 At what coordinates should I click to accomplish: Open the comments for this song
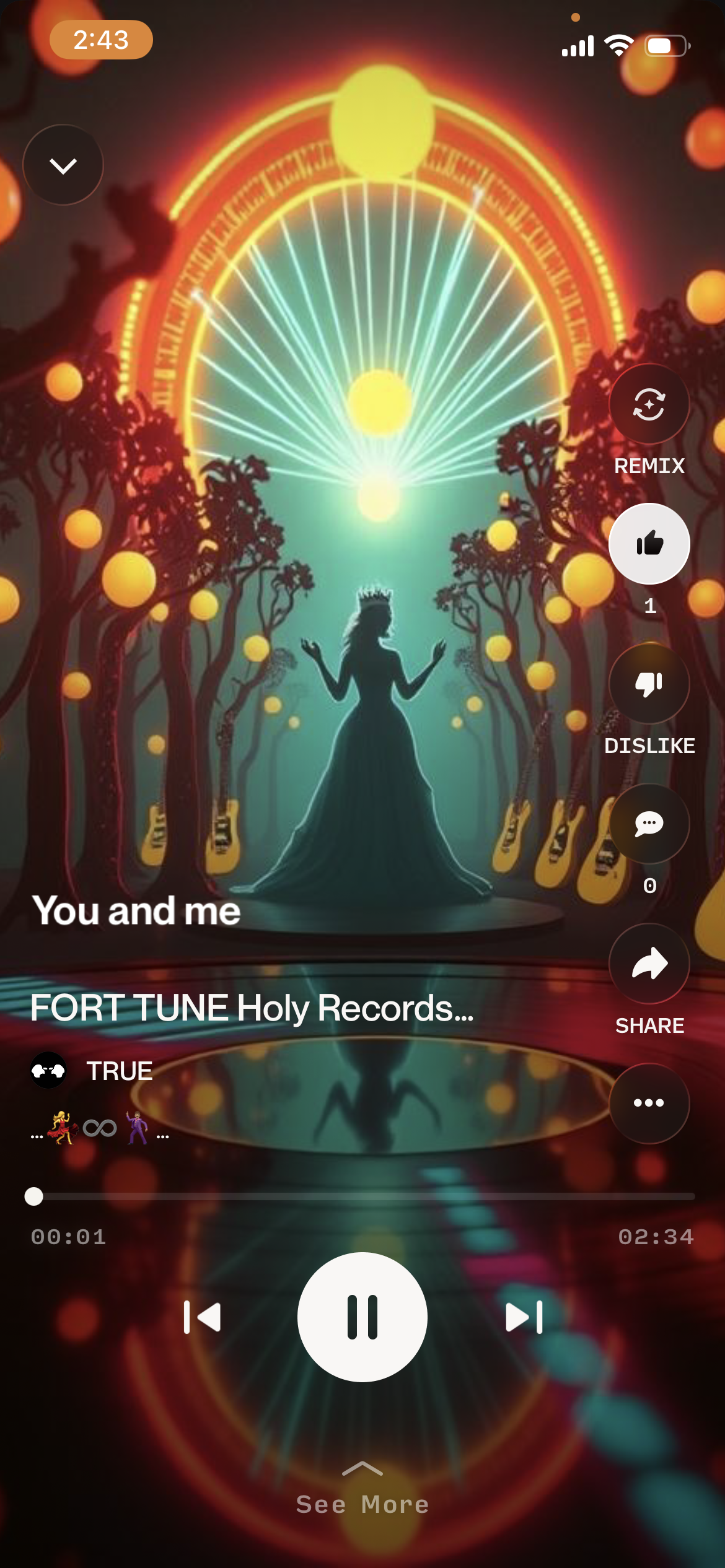tap(649, 824)
